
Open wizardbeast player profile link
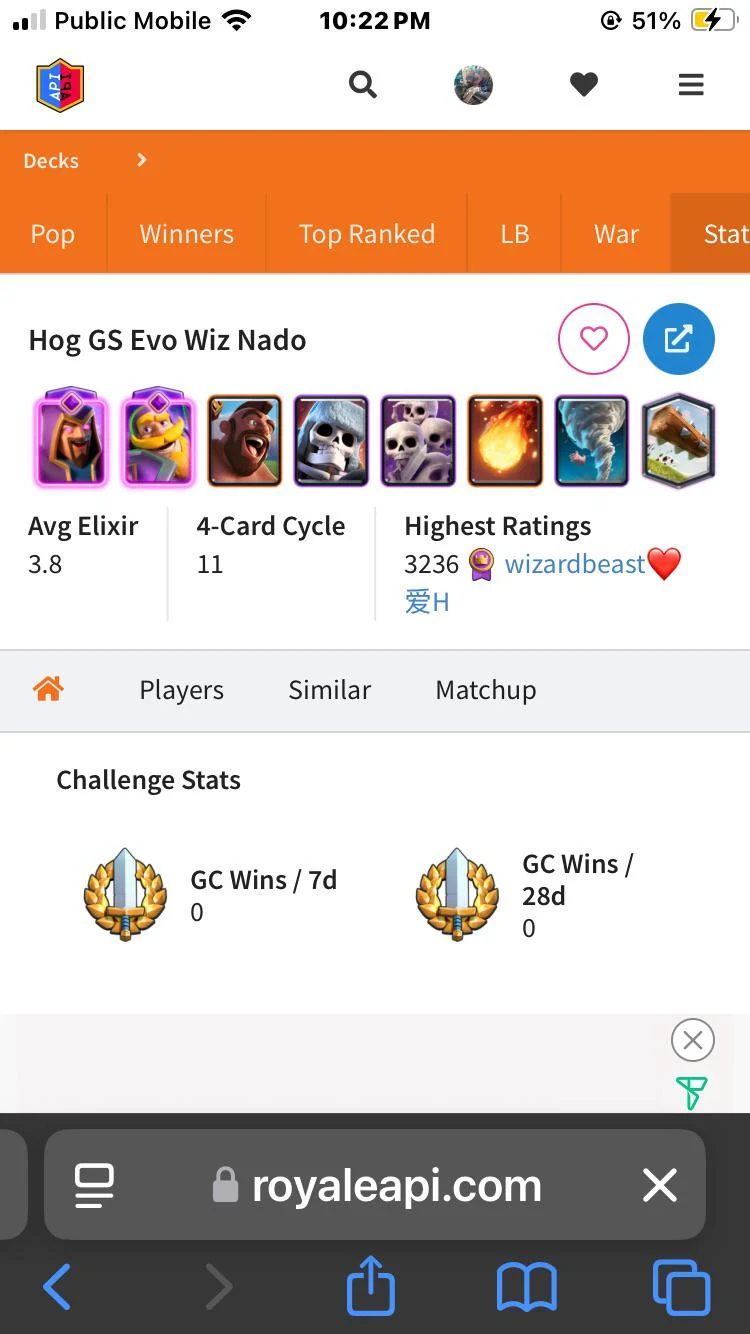[x=575, y=564]
